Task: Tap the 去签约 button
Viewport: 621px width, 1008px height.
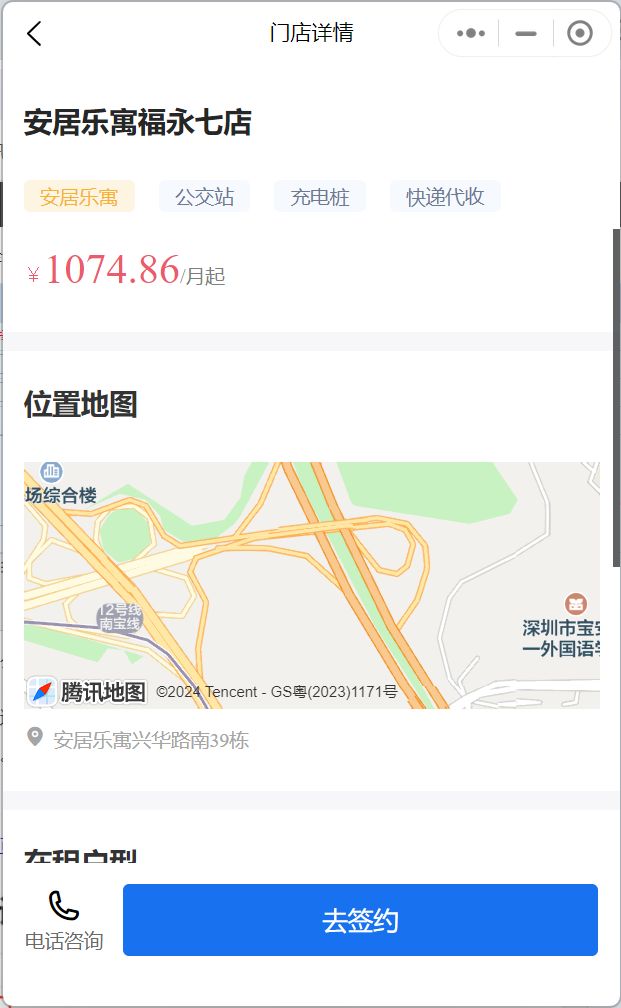Action: 360,920
